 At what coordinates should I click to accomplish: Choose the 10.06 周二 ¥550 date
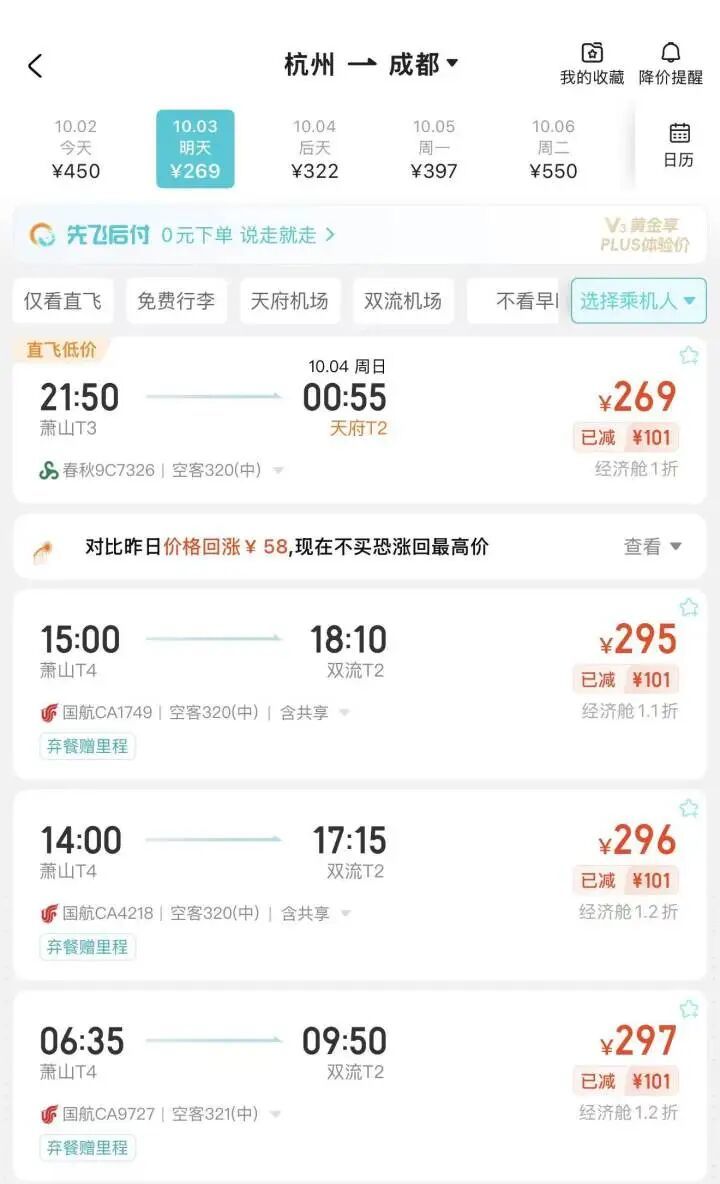point(553,149)
